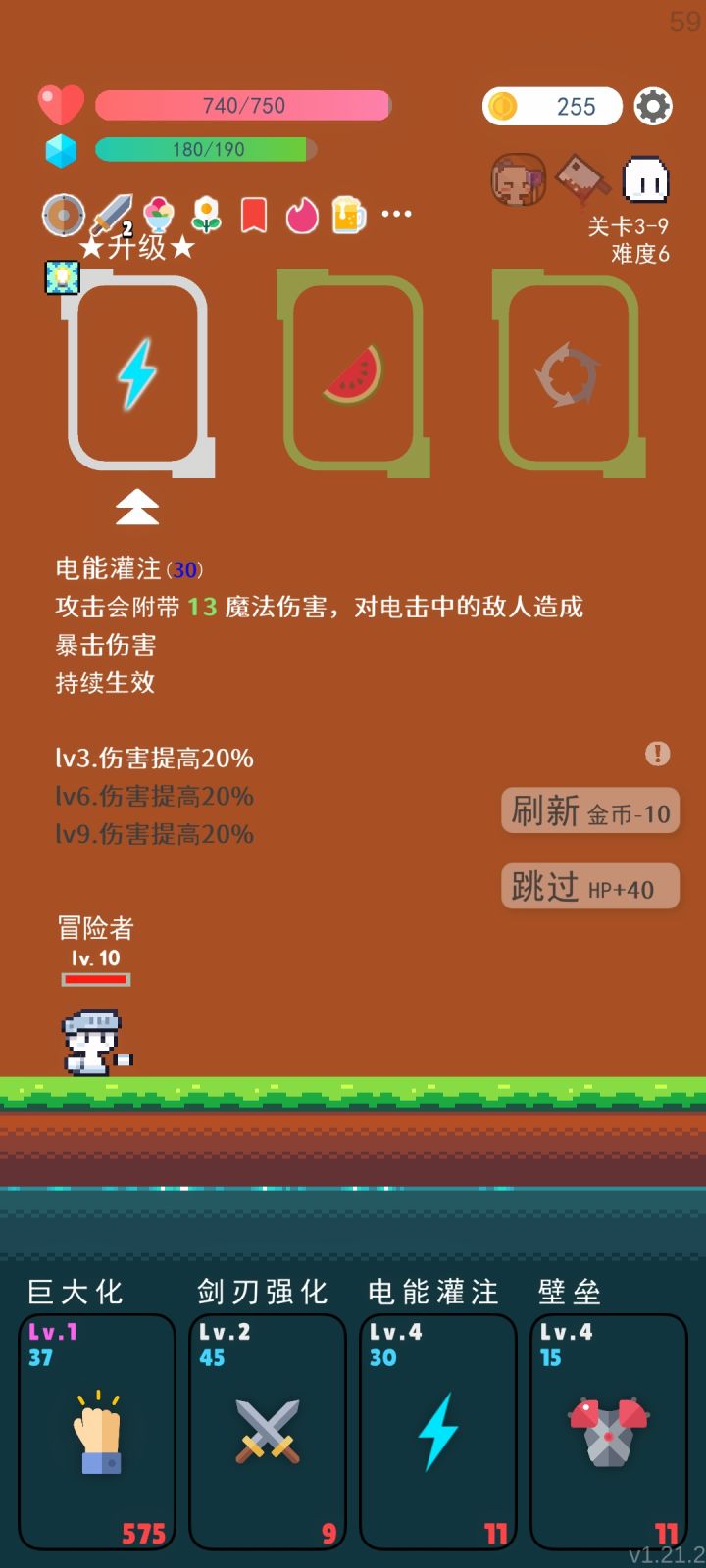Switch to the 巨大化 skill card

coord(96,1431)
